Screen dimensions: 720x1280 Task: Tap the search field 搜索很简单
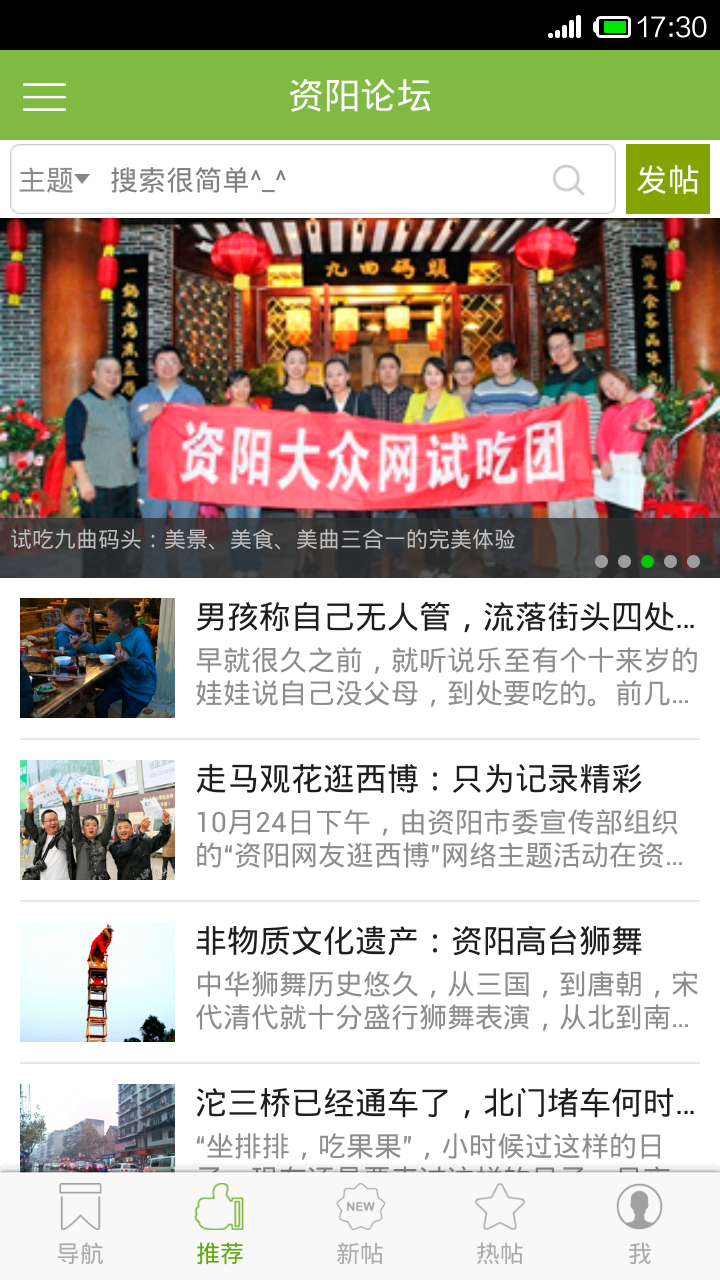(320, 180)
